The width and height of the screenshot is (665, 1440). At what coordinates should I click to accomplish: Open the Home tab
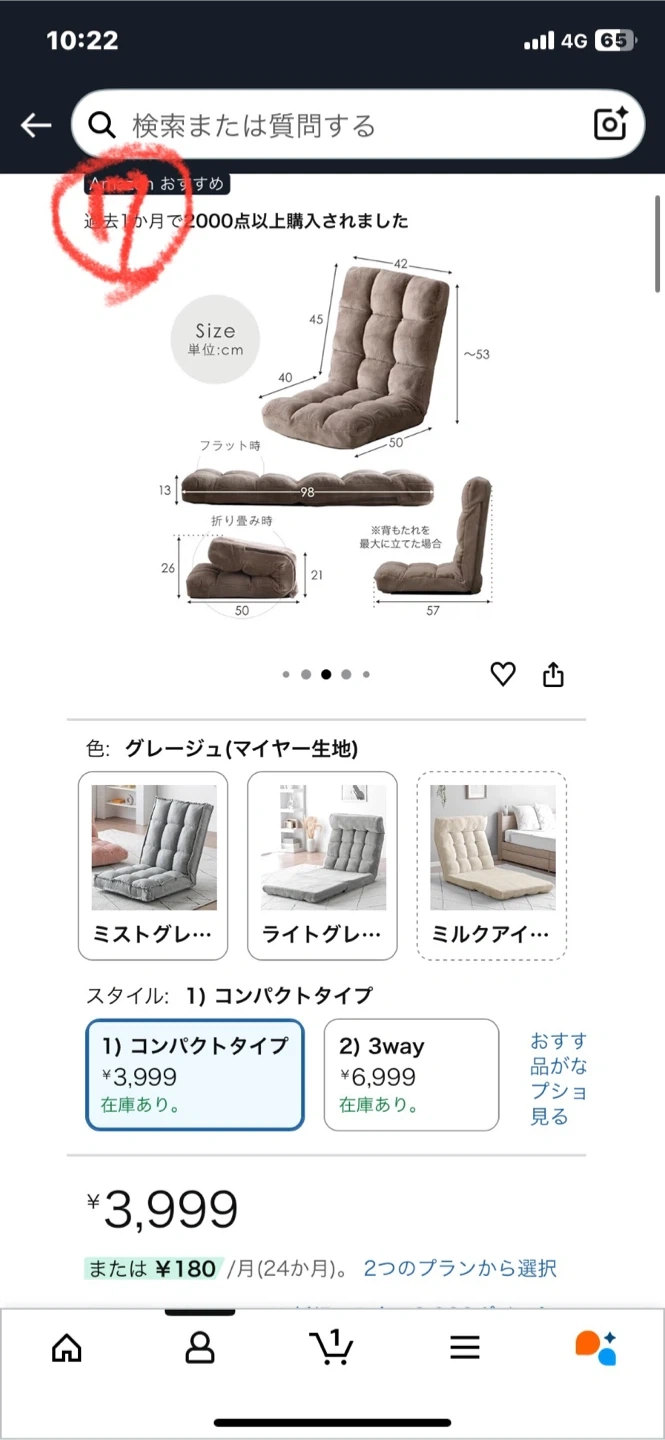pyautogui.click(x=67, y=1347)
